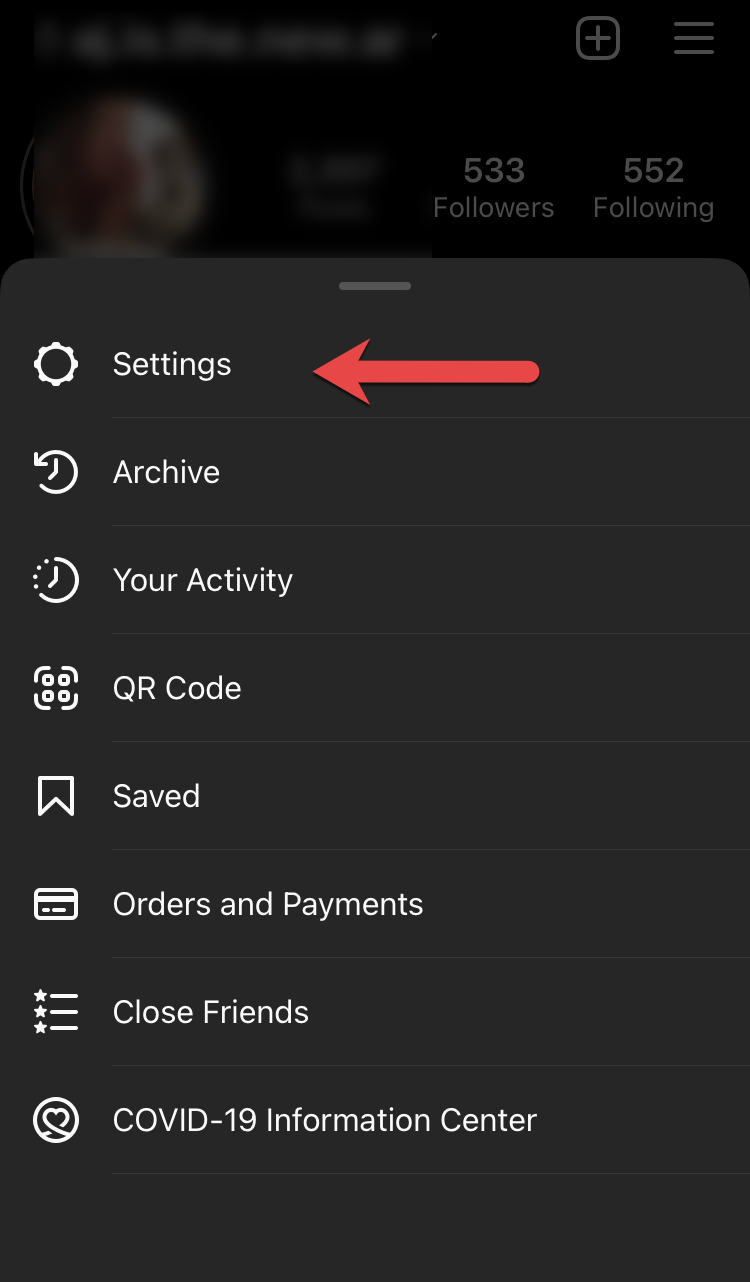Open Your Activity dial icon

pos(55,580)
